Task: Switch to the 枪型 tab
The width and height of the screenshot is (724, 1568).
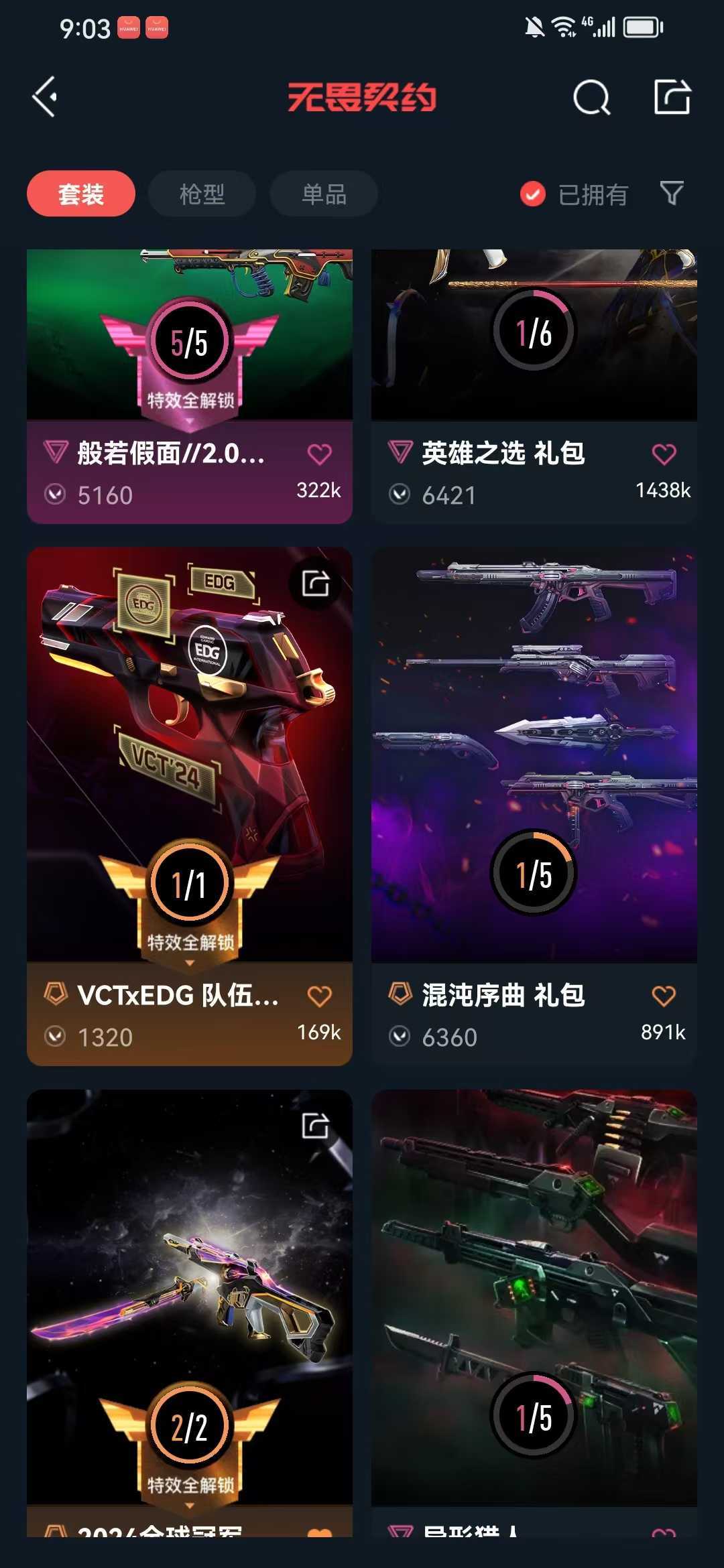Action: click(202, 194)
